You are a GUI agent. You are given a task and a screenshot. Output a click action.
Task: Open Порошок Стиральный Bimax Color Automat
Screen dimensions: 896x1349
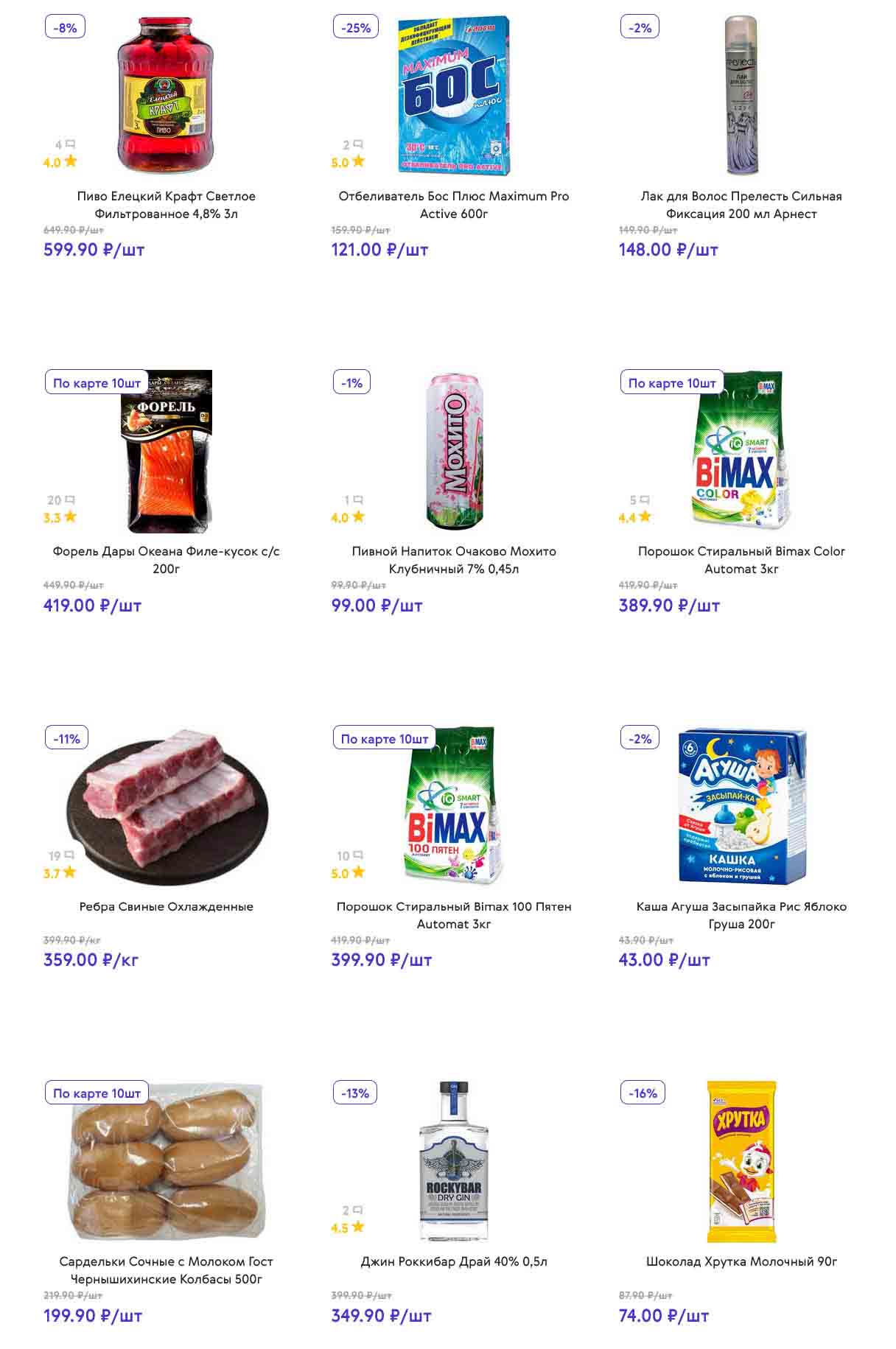741,559
